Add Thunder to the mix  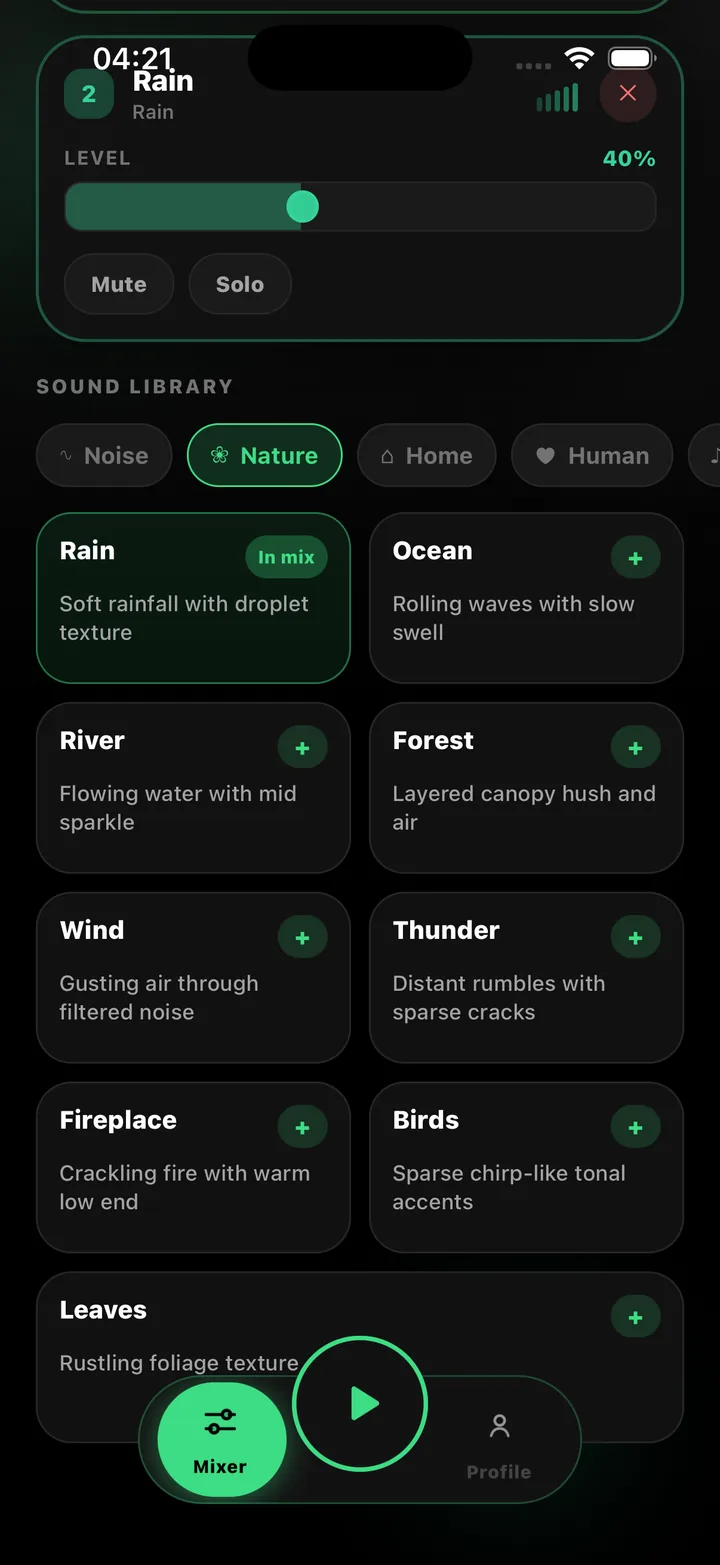636,938
